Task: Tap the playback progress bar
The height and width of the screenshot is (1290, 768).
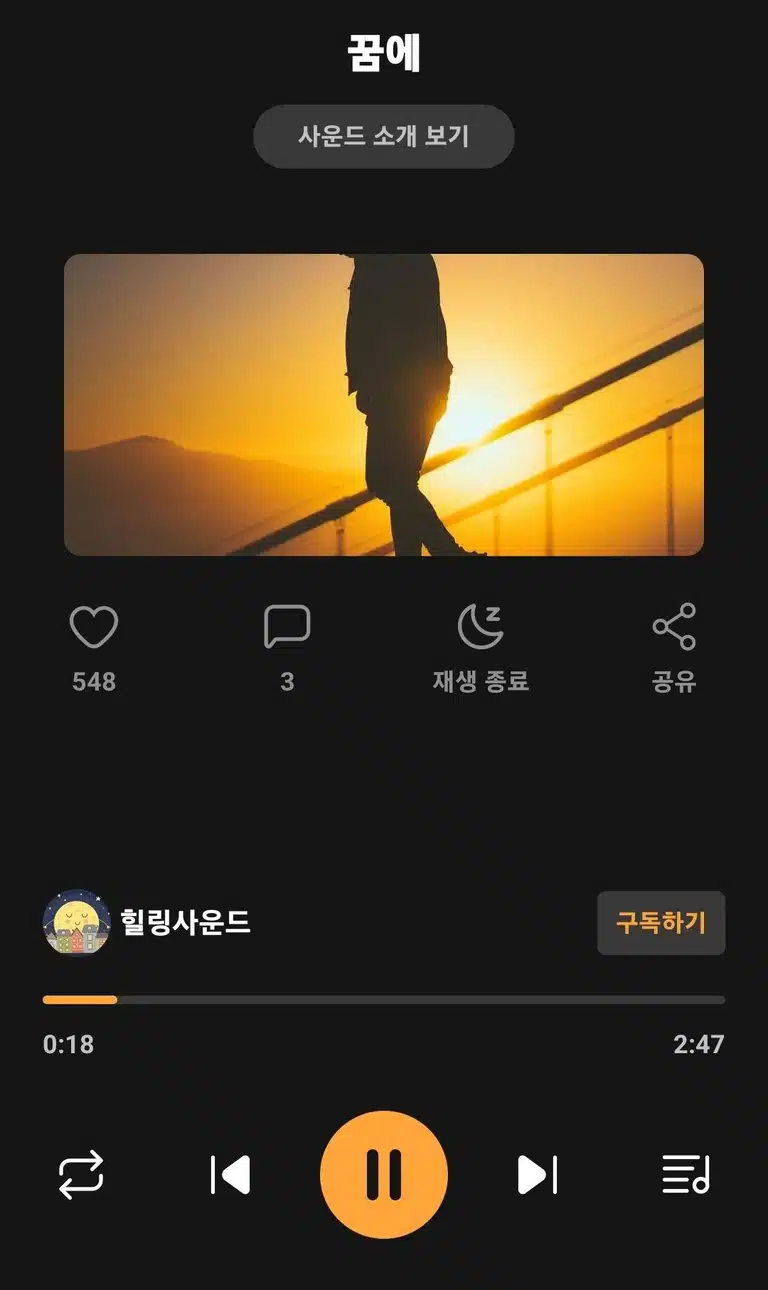Action: [x=384, y=1000]
